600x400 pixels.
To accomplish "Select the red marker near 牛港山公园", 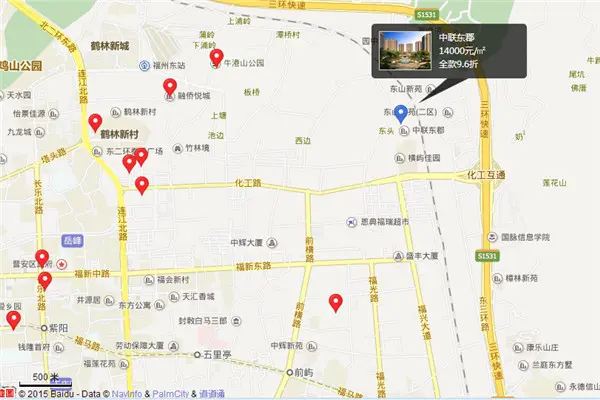I will [x=216, y=58].
